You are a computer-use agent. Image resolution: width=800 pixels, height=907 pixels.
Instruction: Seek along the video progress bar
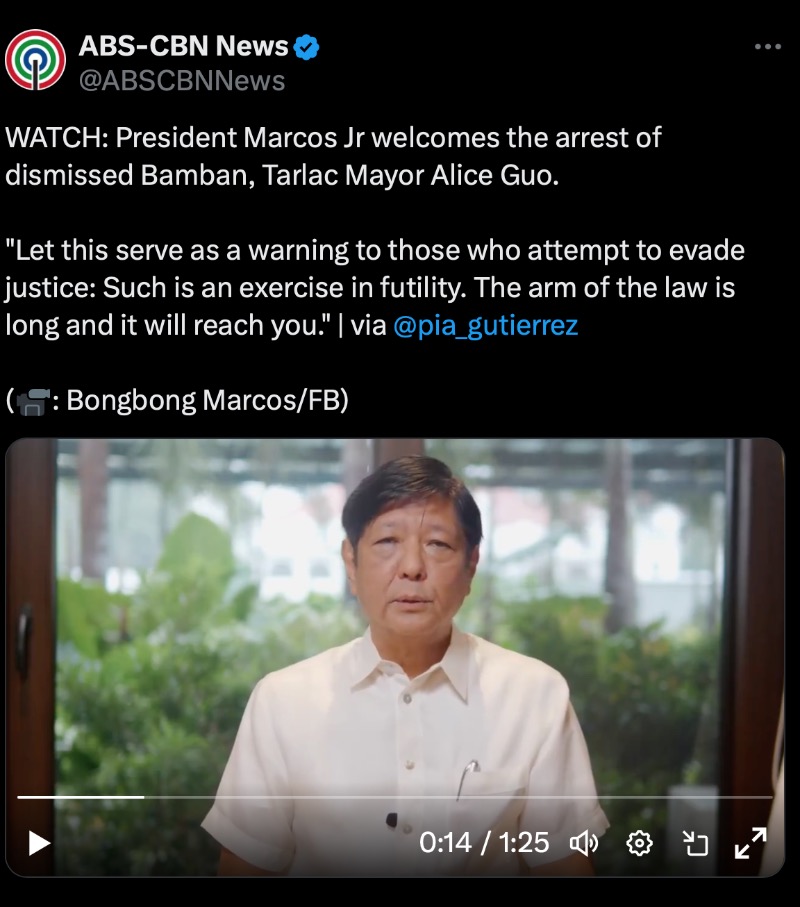395,797
